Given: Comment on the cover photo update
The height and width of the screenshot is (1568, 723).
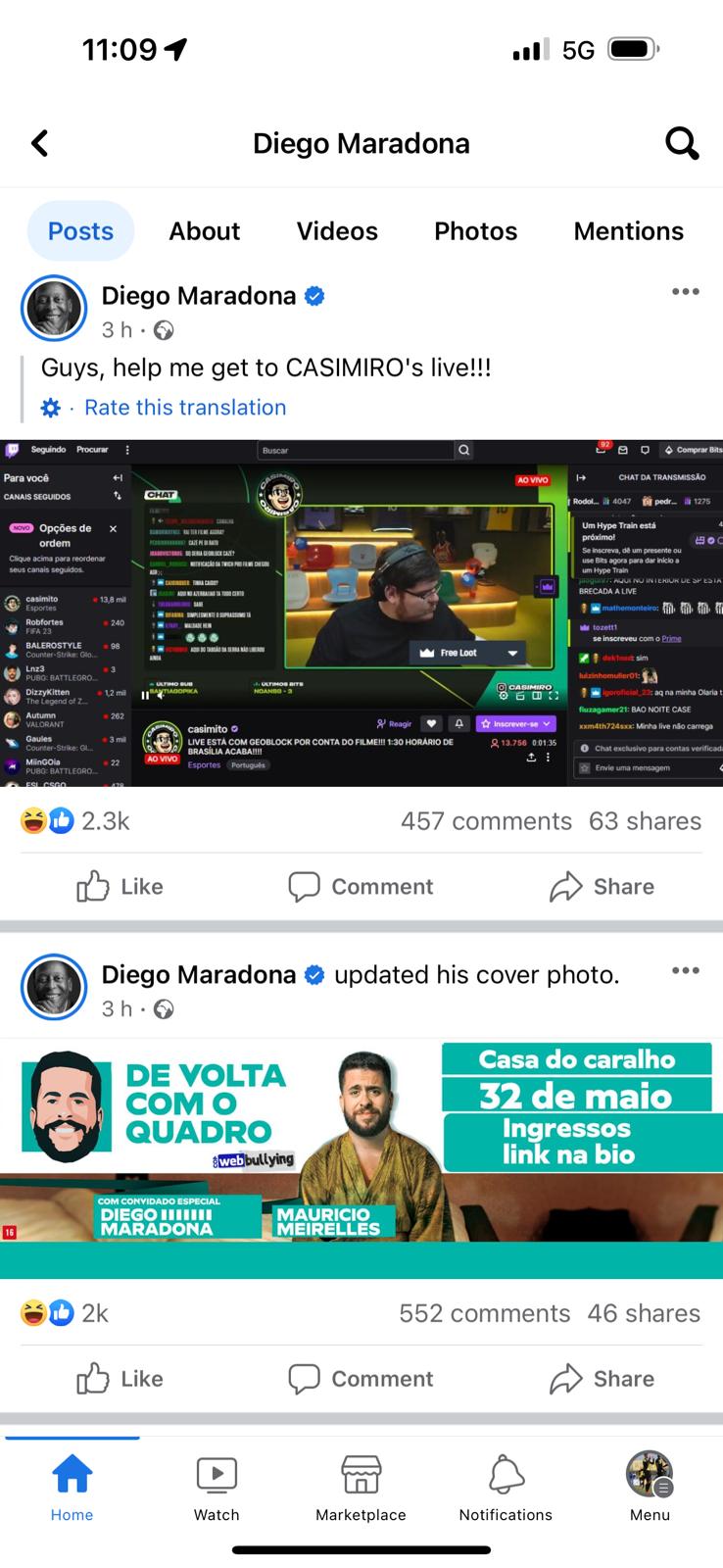Looking at the screenshot, I should pos(361,1379).
